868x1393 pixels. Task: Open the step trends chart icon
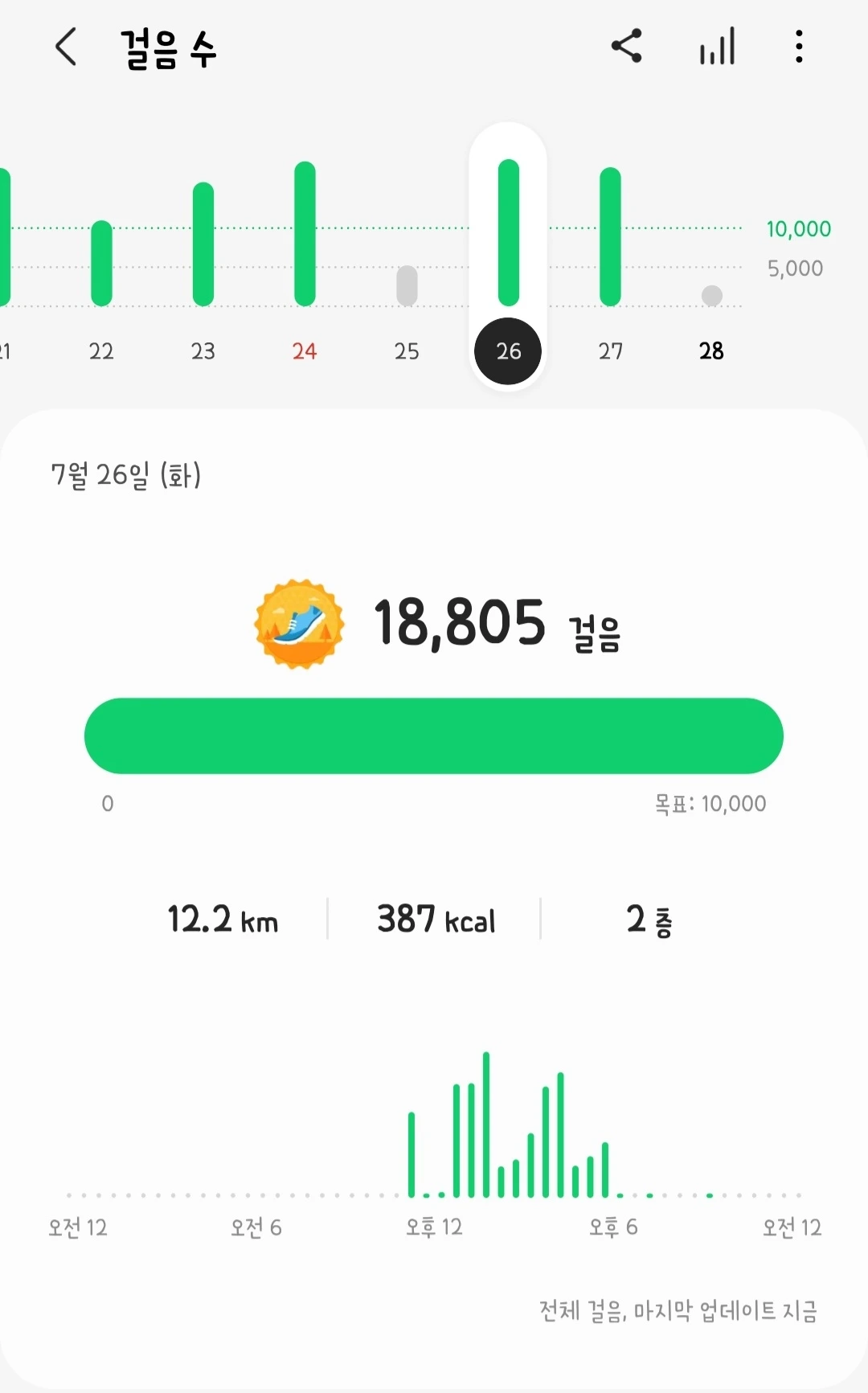tap(717, 47)
